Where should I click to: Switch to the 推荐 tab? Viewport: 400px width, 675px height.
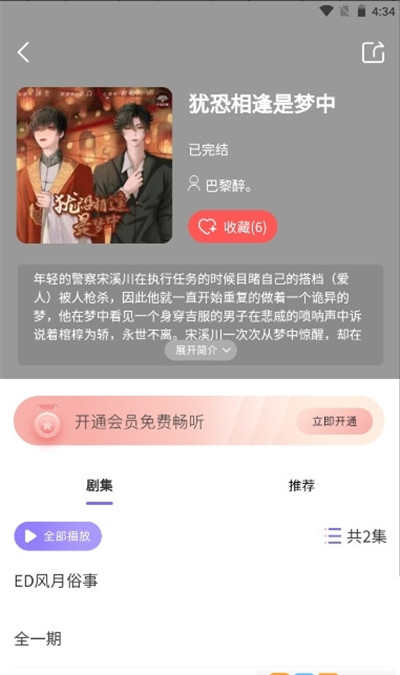click(301, 486)
